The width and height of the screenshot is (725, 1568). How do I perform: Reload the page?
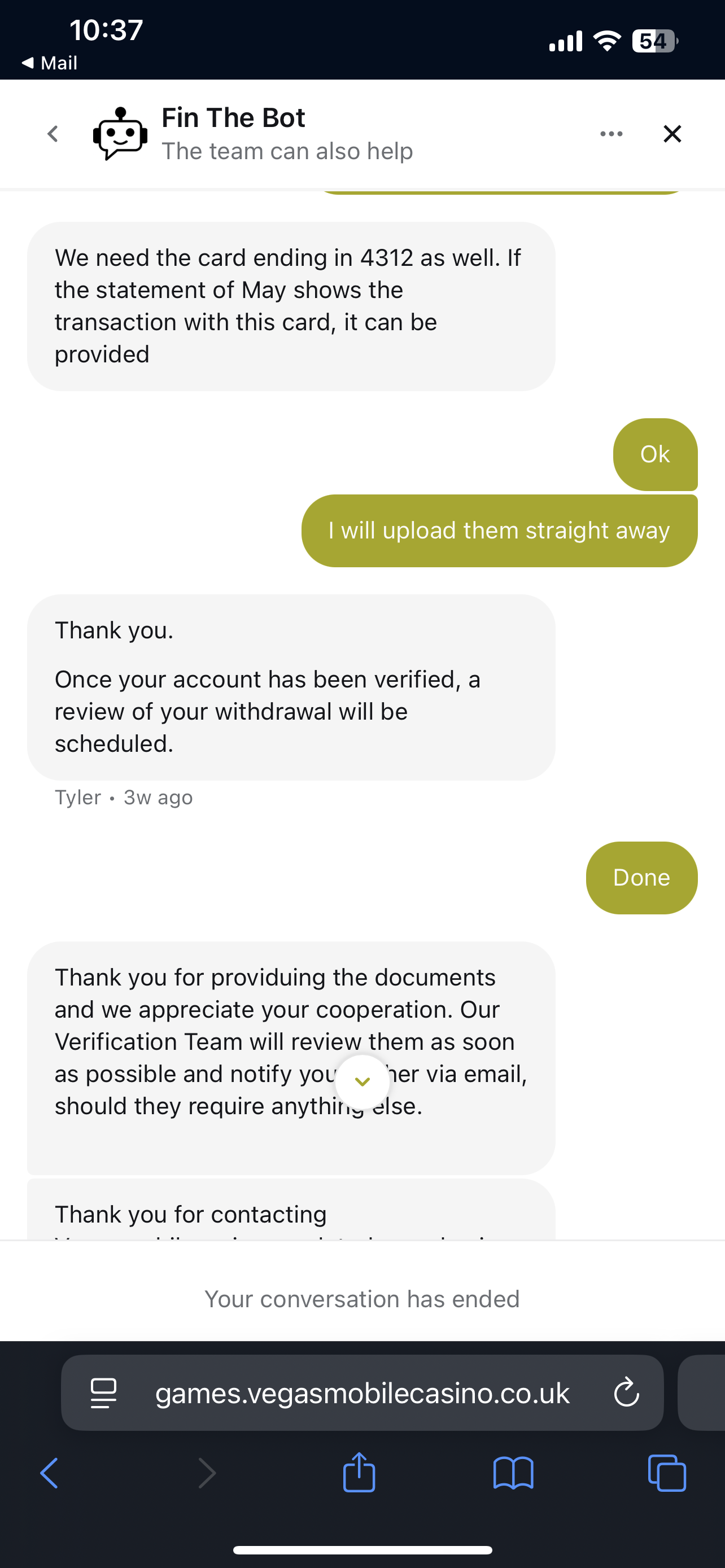[626, 1392]
